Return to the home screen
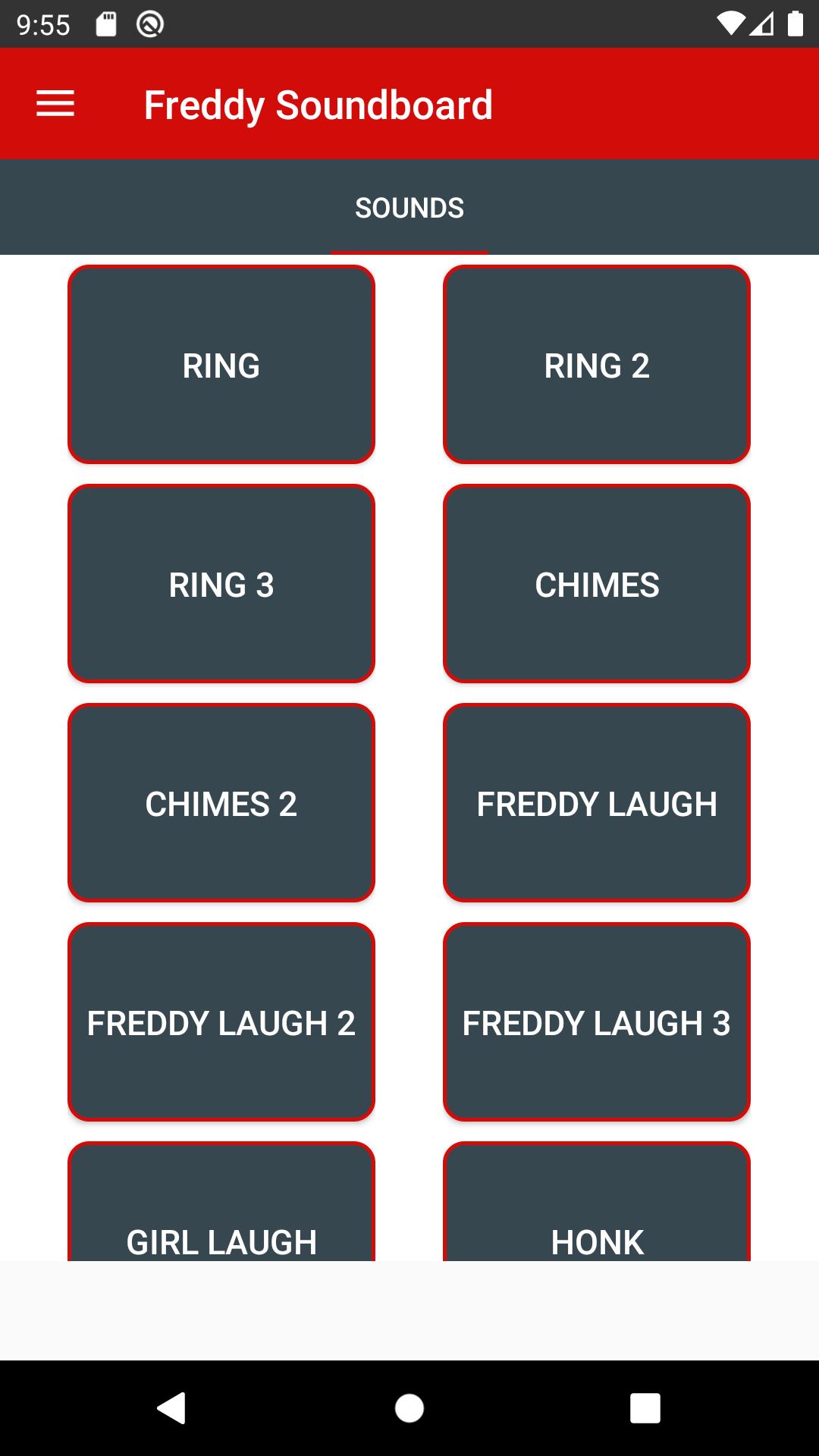Viewport: 819px width, 1456px height. tap(409, 1408)
